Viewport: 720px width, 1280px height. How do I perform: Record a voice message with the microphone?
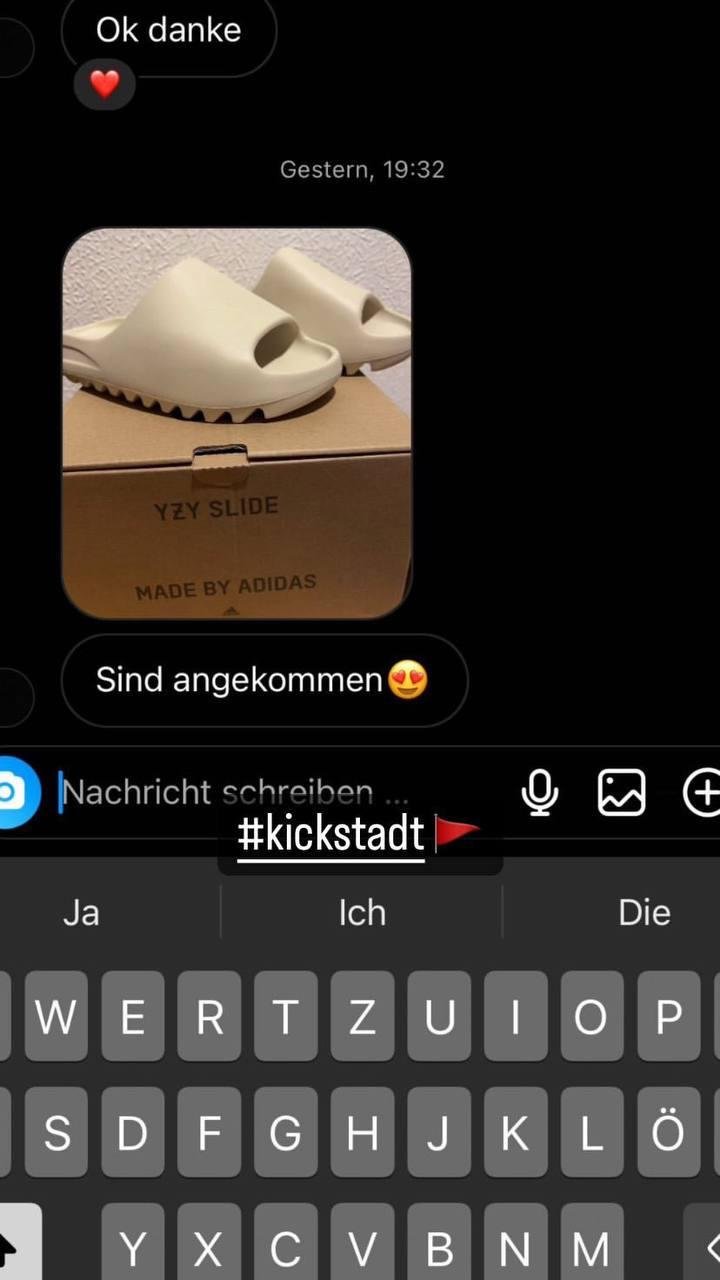coord(540,793)
